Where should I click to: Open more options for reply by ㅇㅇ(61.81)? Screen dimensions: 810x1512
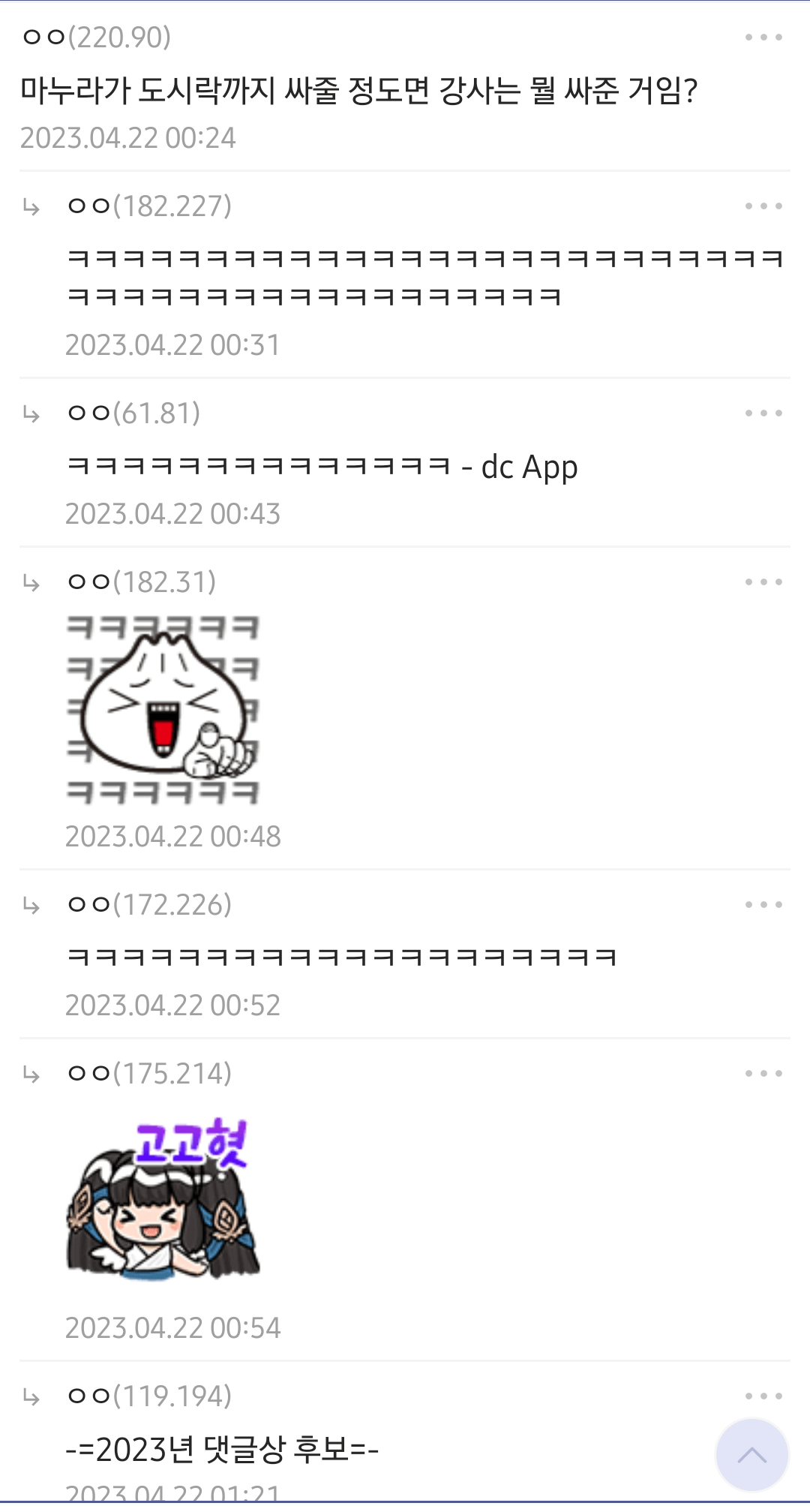tap(763, 413)
